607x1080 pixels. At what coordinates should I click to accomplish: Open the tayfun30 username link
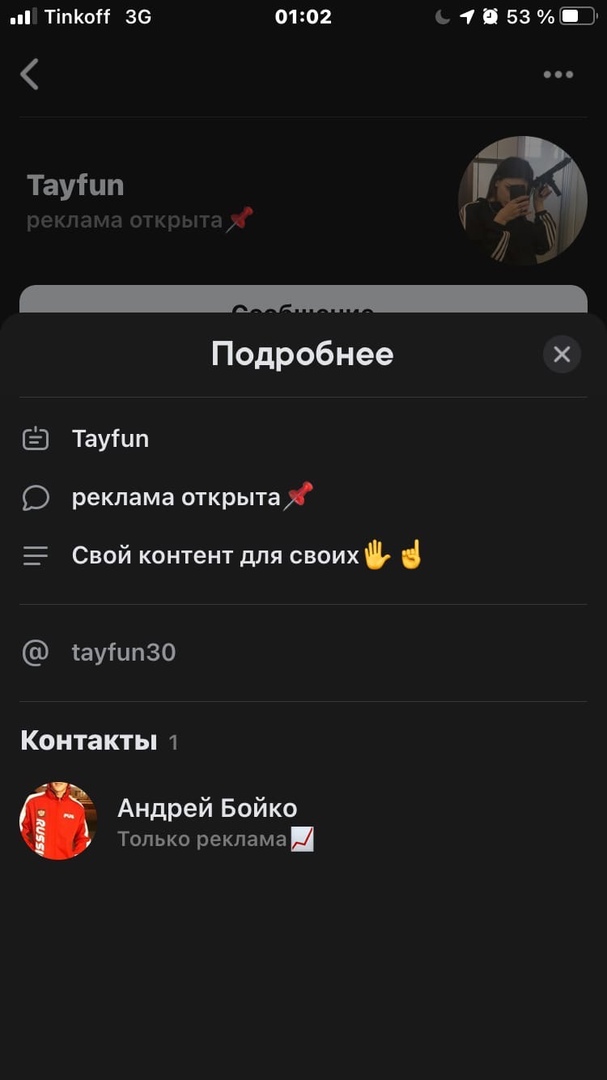point(124,653)
